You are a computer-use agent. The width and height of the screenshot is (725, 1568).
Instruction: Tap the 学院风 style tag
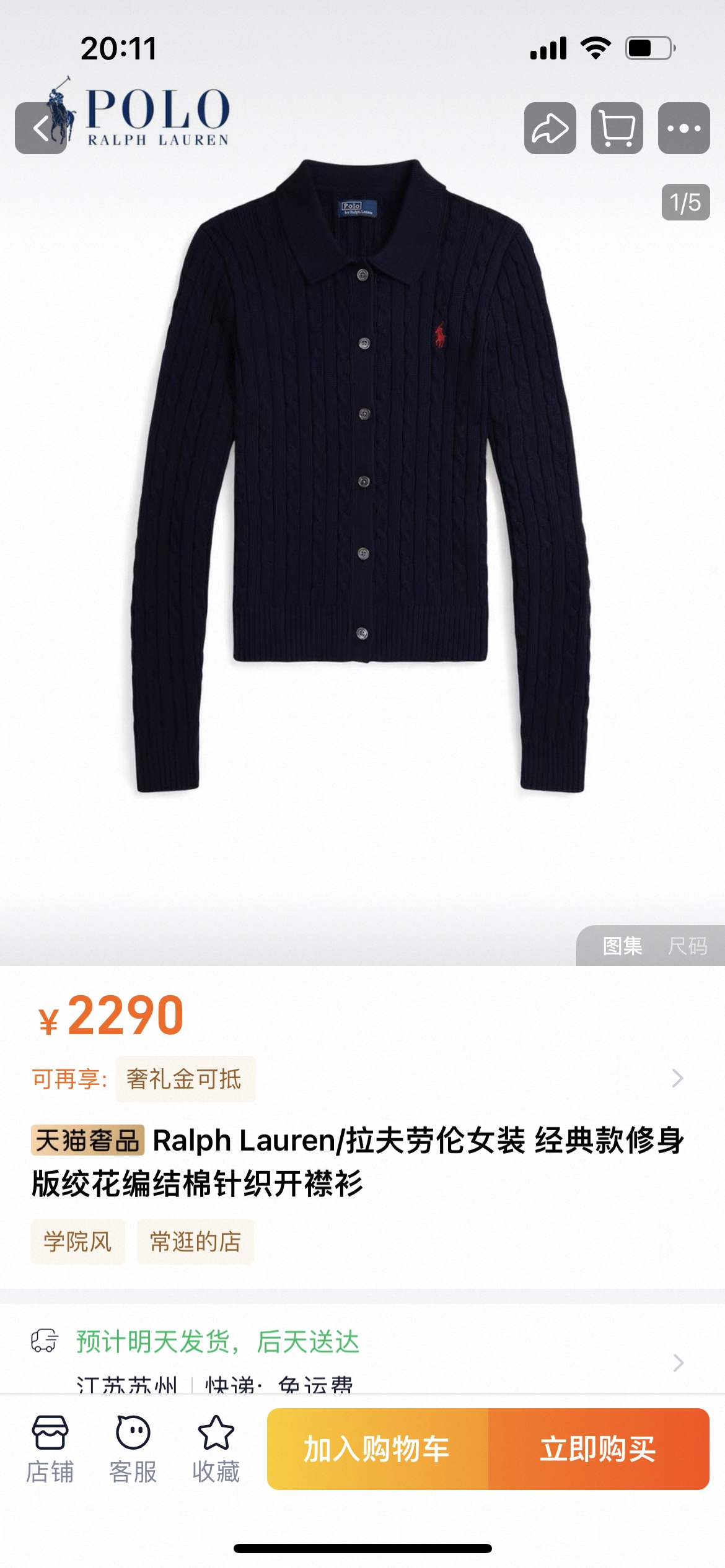point(77,1241)
